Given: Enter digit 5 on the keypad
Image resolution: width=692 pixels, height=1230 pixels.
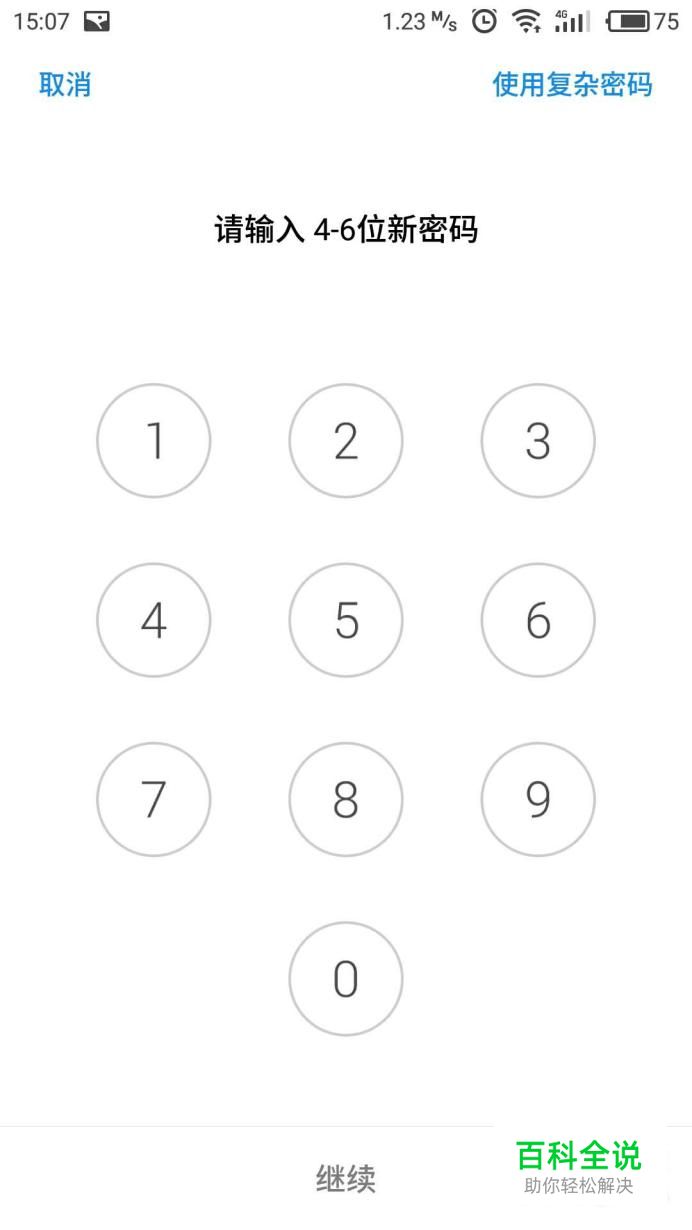Looking at the screenshot, I should (346, 620).
